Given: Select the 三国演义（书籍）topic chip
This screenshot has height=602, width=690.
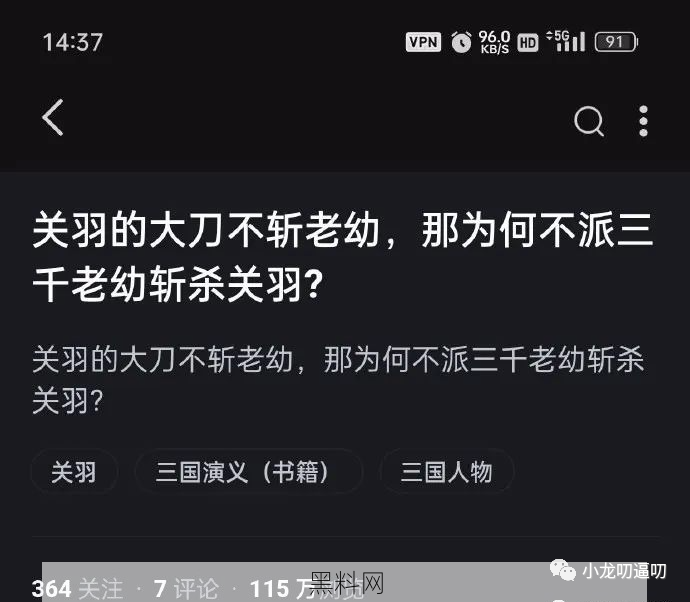Looking at the screenshot, I should pyautogui.click(x=248, y=471).
